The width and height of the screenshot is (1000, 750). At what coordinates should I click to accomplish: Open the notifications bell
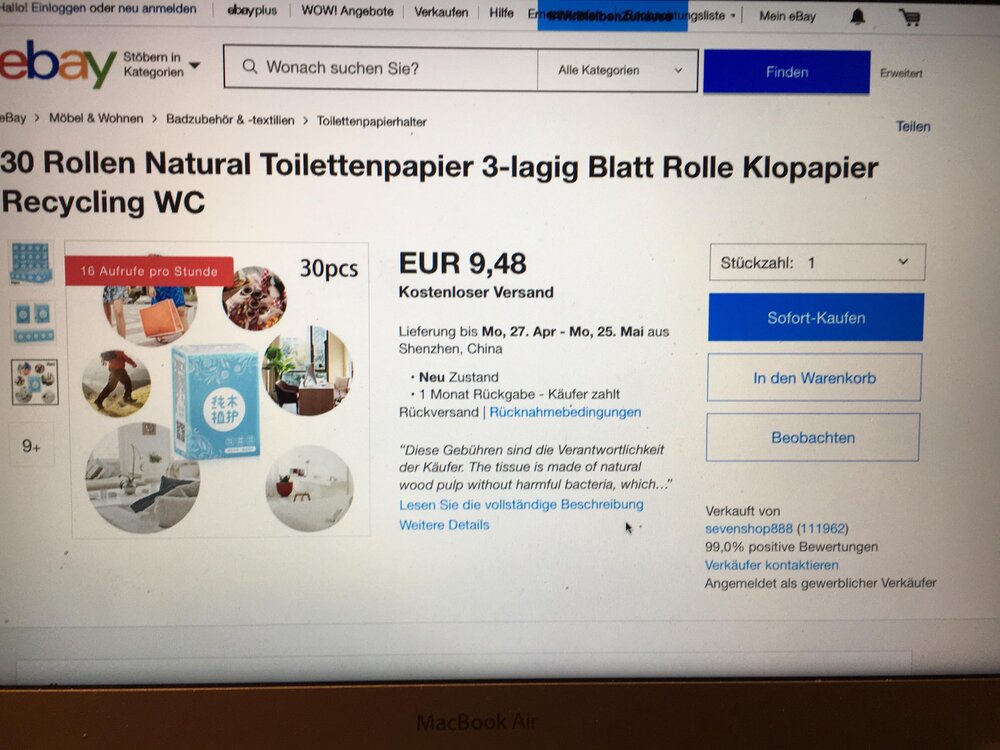(858, 17)
